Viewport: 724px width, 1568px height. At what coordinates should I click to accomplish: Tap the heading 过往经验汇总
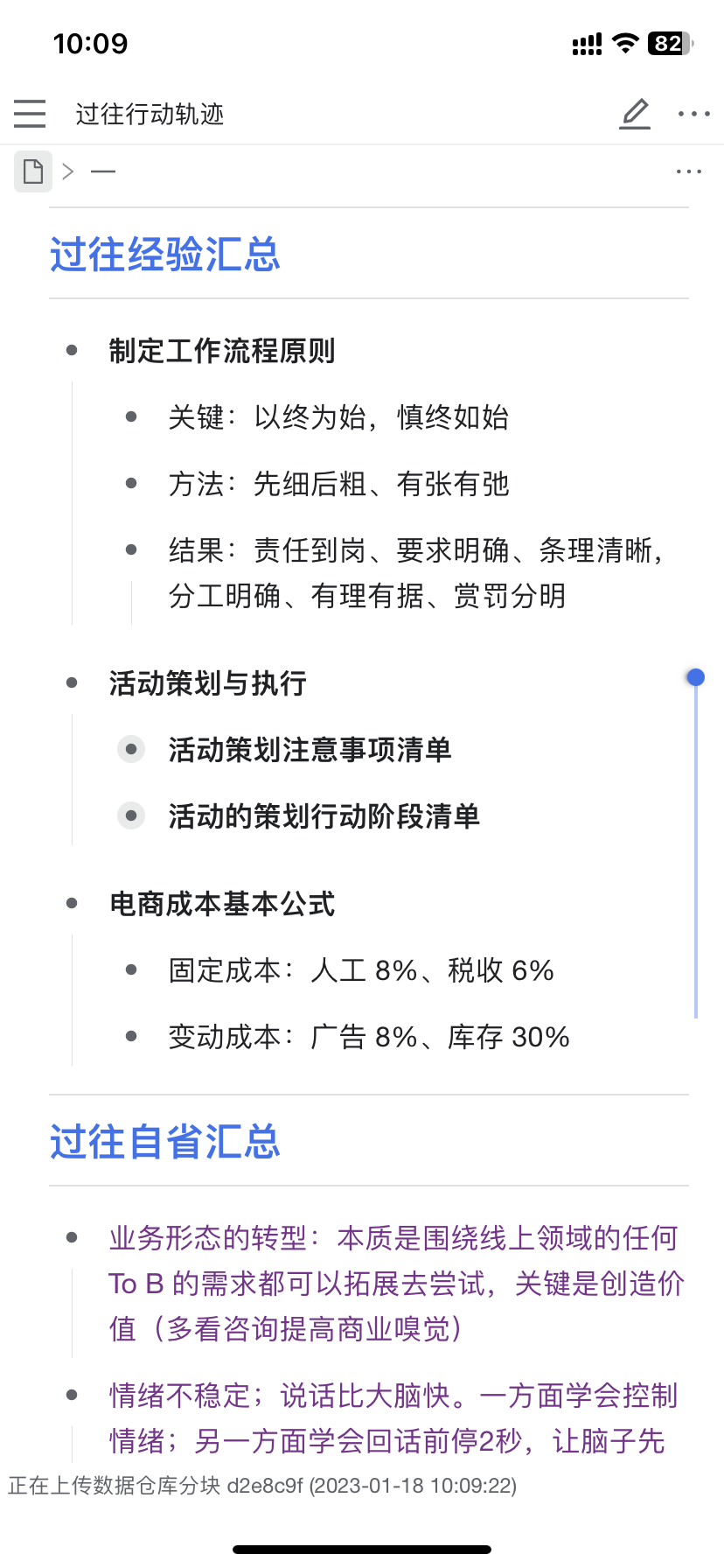164,255
